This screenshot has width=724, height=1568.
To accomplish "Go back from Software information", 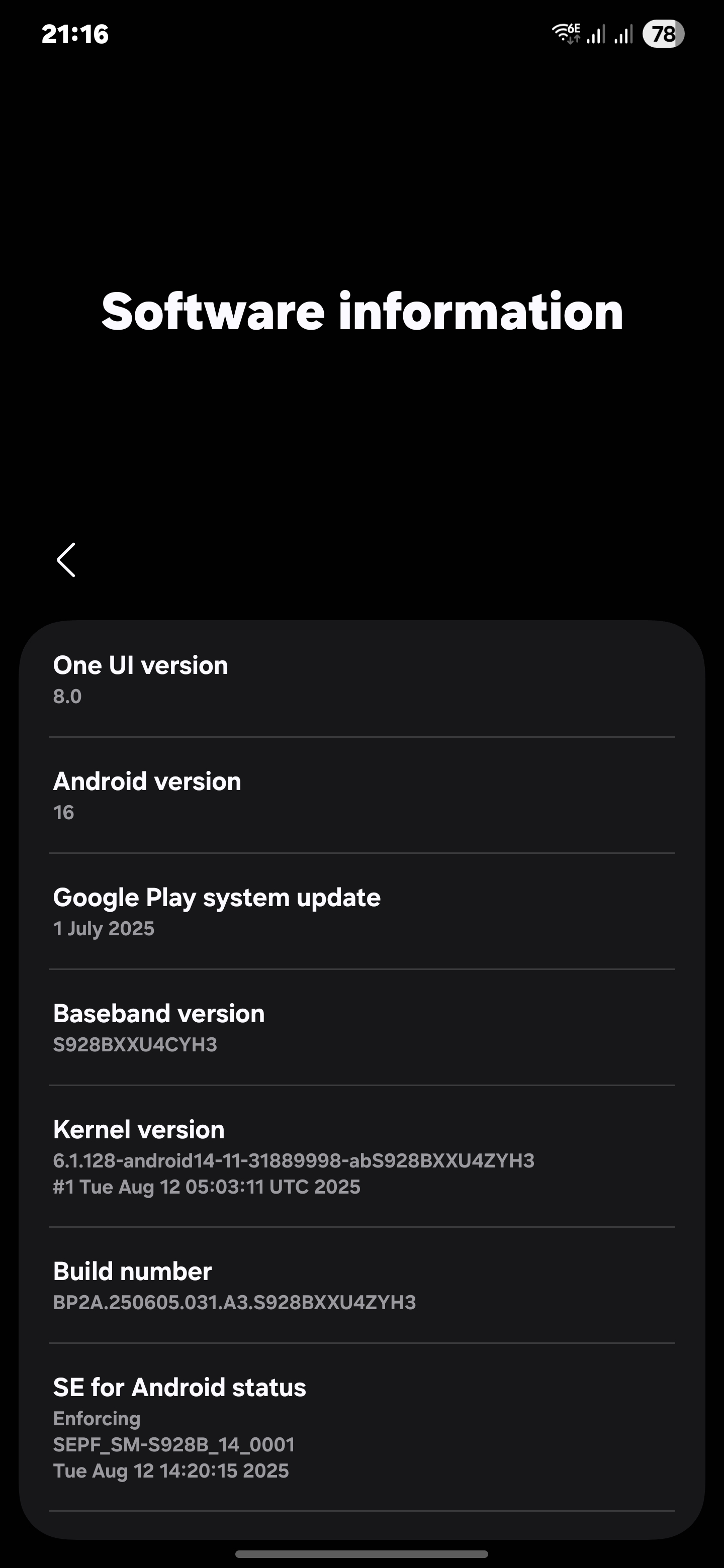I will pyautogui.click(x=66, y=560).
